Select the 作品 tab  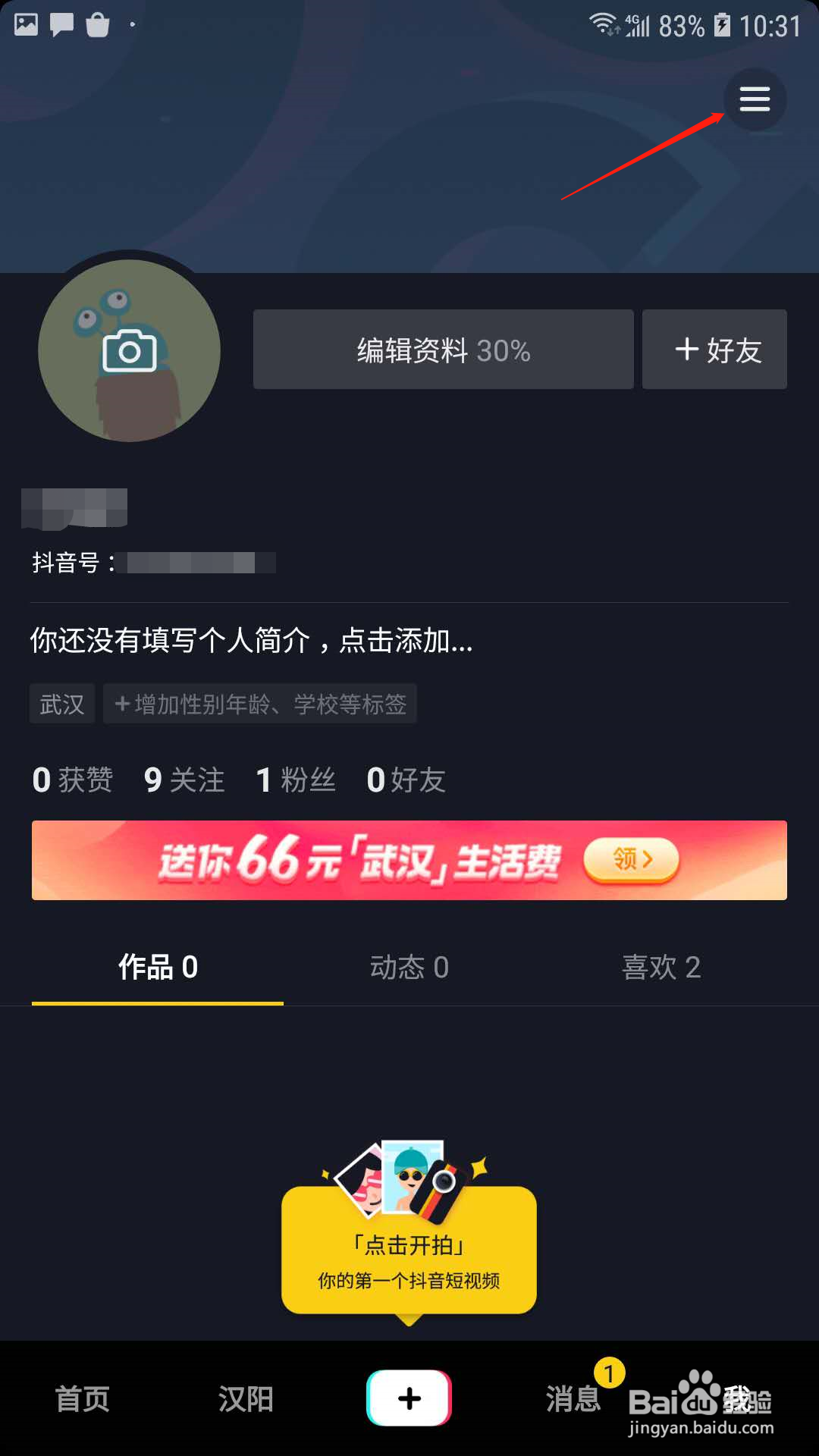click(157, 968)
